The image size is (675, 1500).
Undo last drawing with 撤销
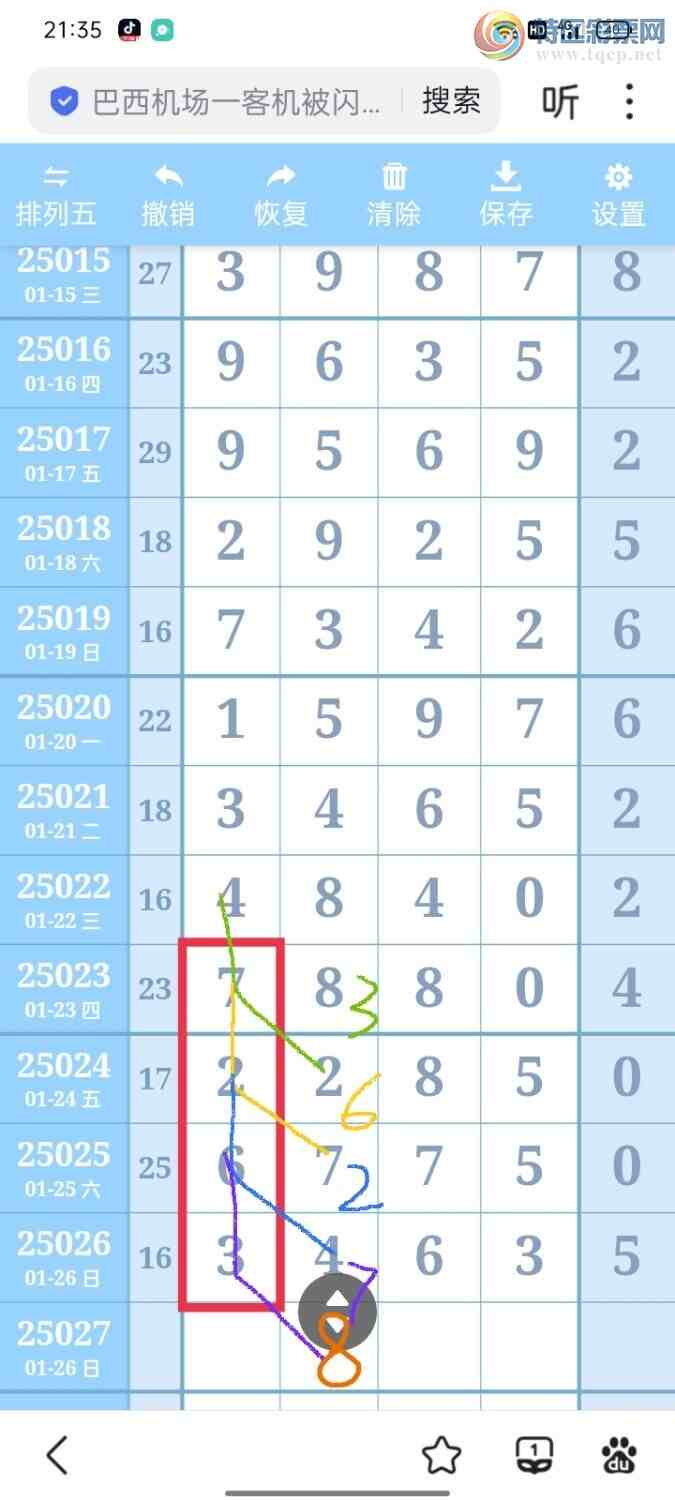tap(168, 196)
